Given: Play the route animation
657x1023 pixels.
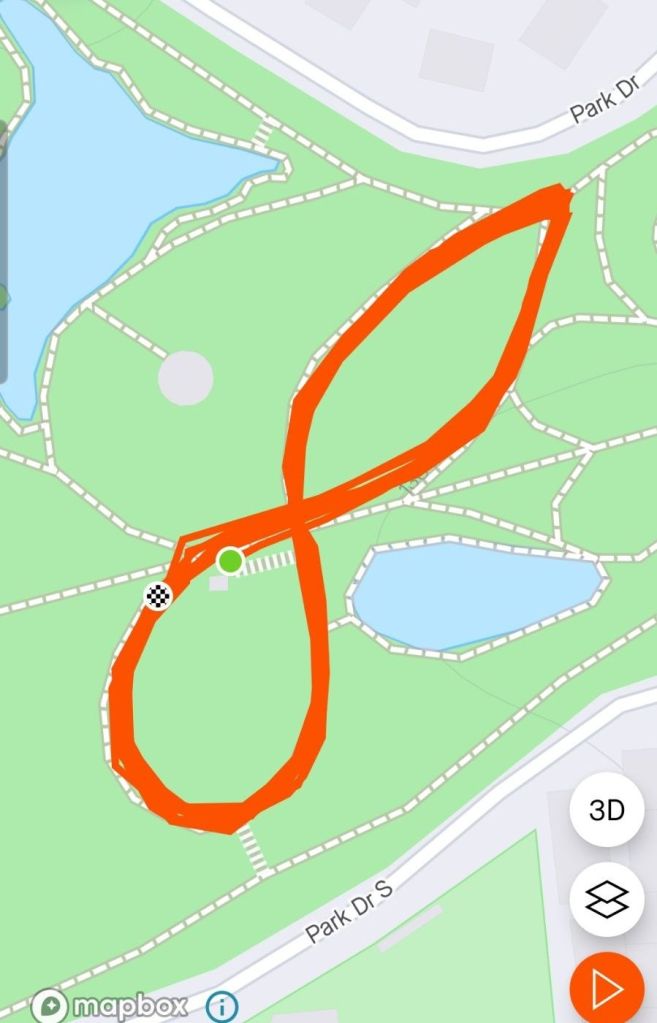Looking at the screenshot, I should pyautogui.click(x=607, y=988).
